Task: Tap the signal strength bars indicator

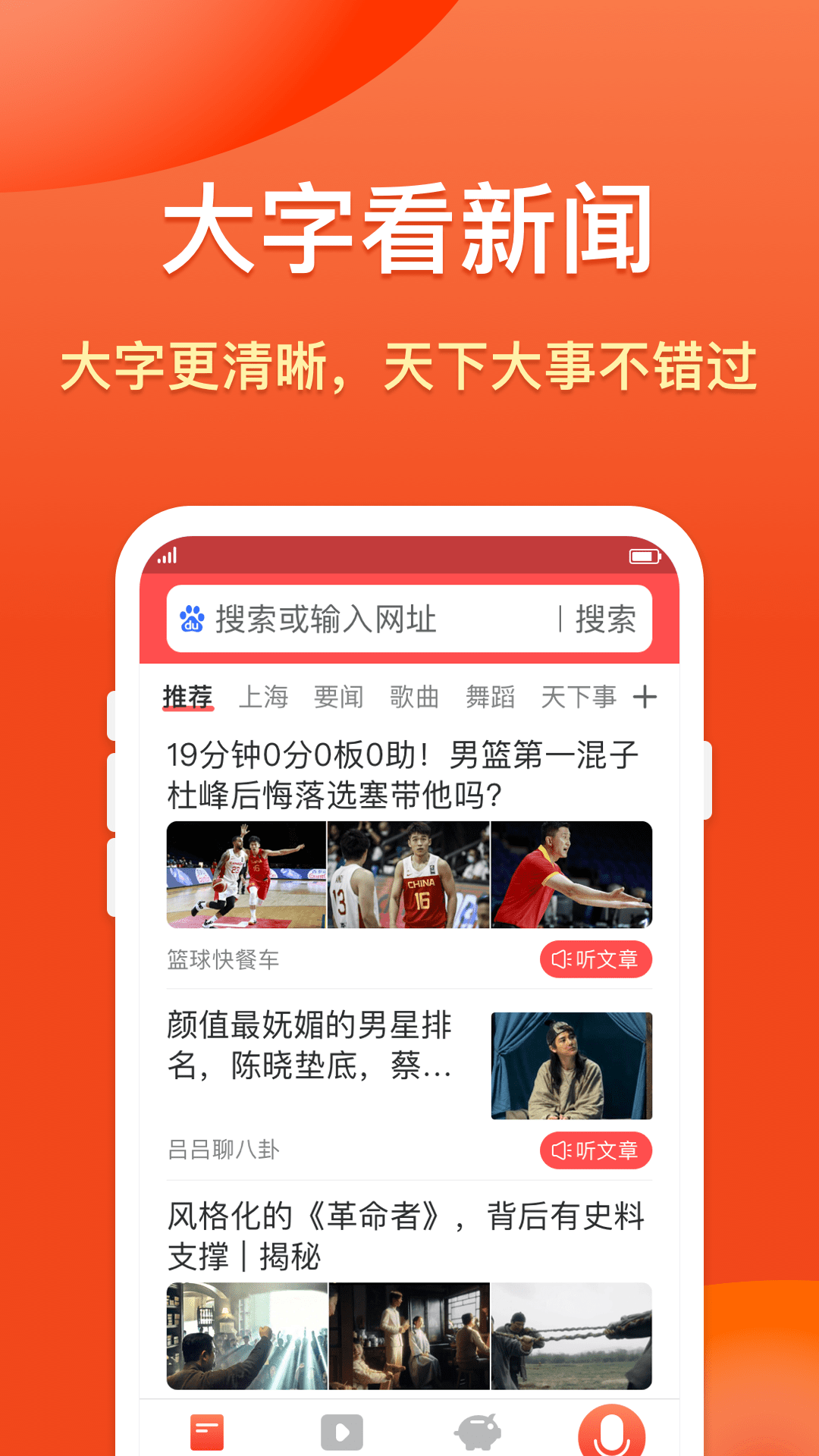Action: tap(168, 559)
